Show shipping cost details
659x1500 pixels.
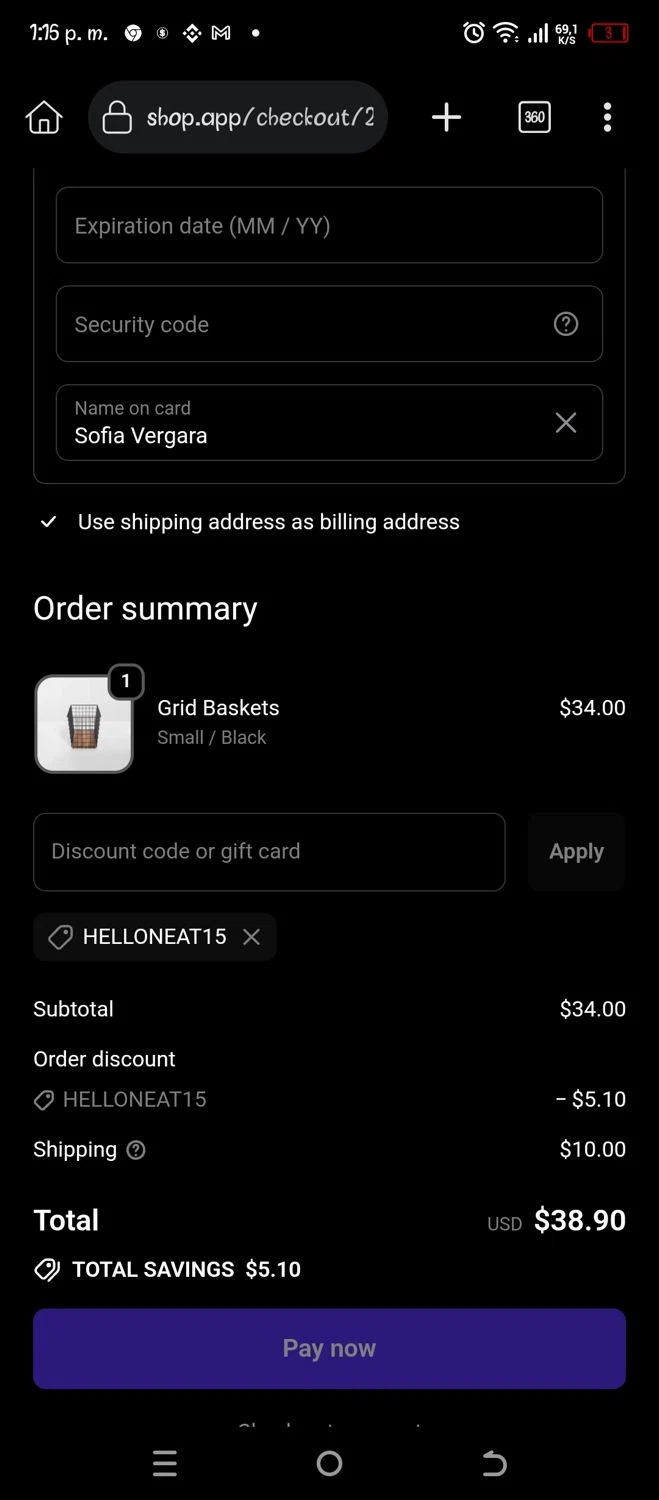pos(136,1150)
